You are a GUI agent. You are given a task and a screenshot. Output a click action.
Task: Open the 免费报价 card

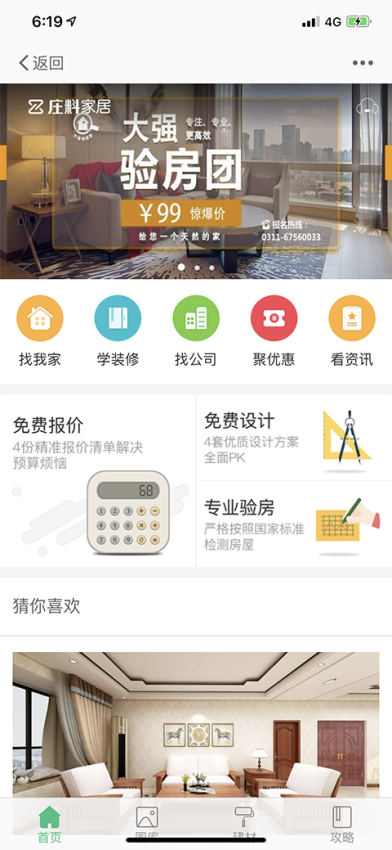coord(98,481)
